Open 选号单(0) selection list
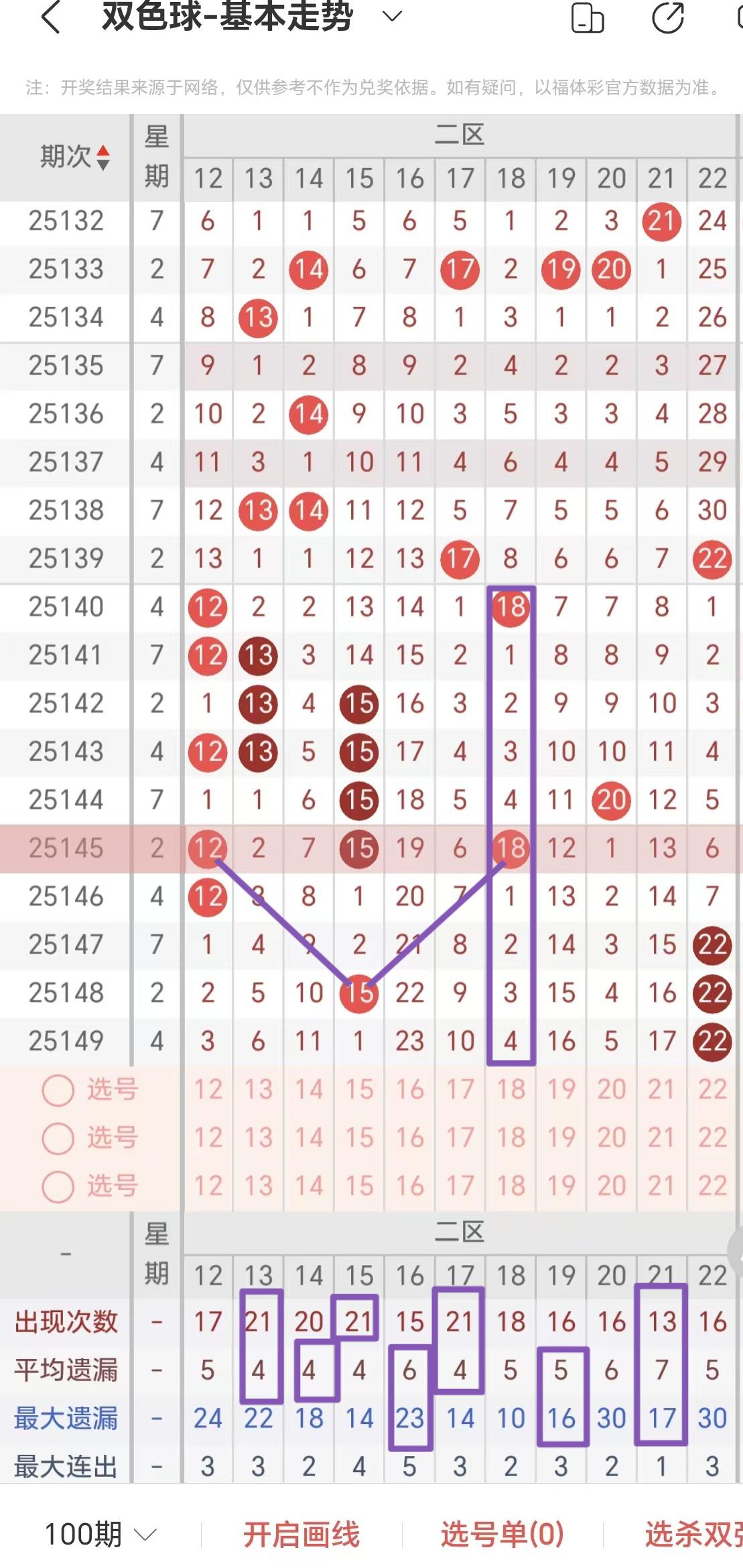This screenshot has width=743, height=1568. click(x=502, y=1534)
